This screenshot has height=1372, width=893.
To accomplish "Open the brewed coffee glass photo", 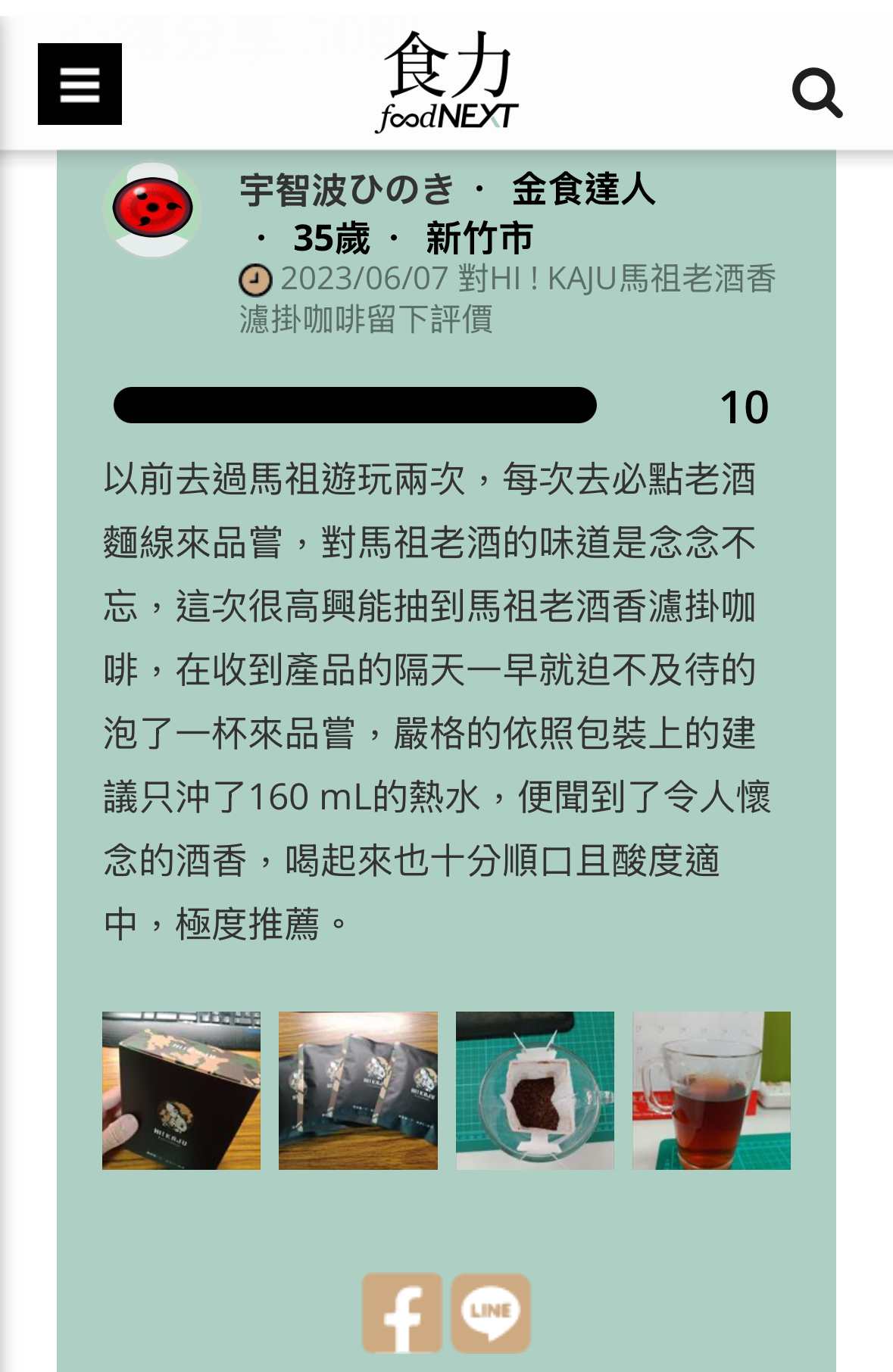I will (711, 1090).
